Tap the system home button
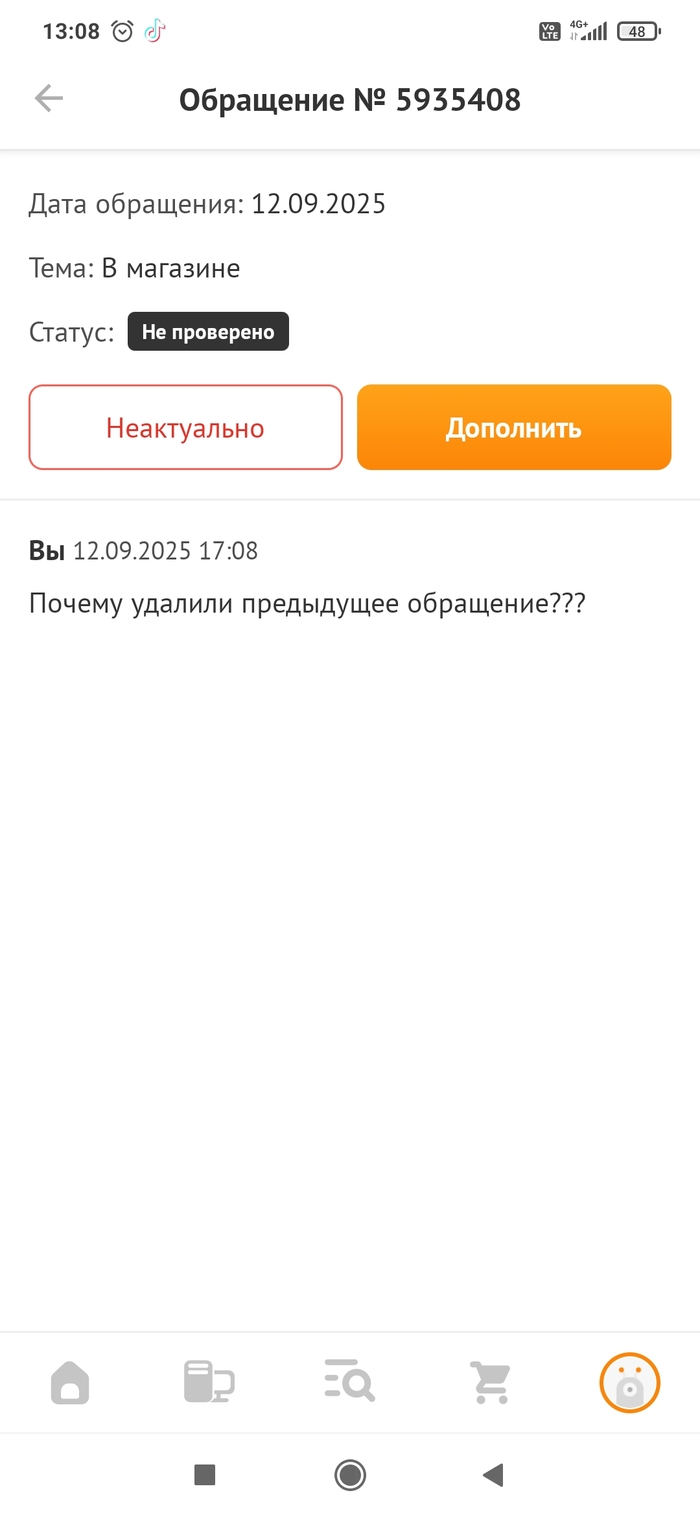700x1517 pixels. [350, 1474]
